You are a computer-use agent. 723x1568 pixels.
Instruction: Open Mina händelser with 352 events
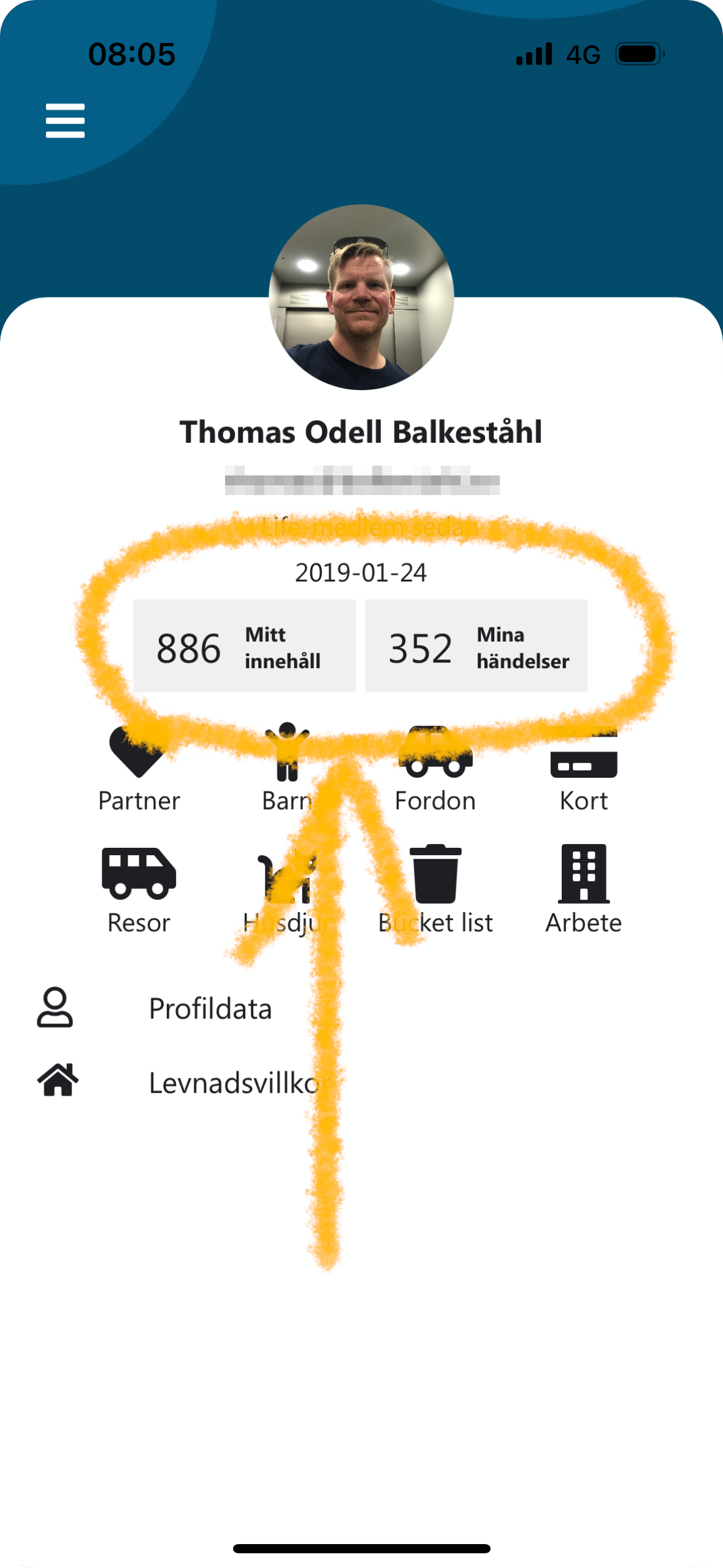tap(476, 647)
